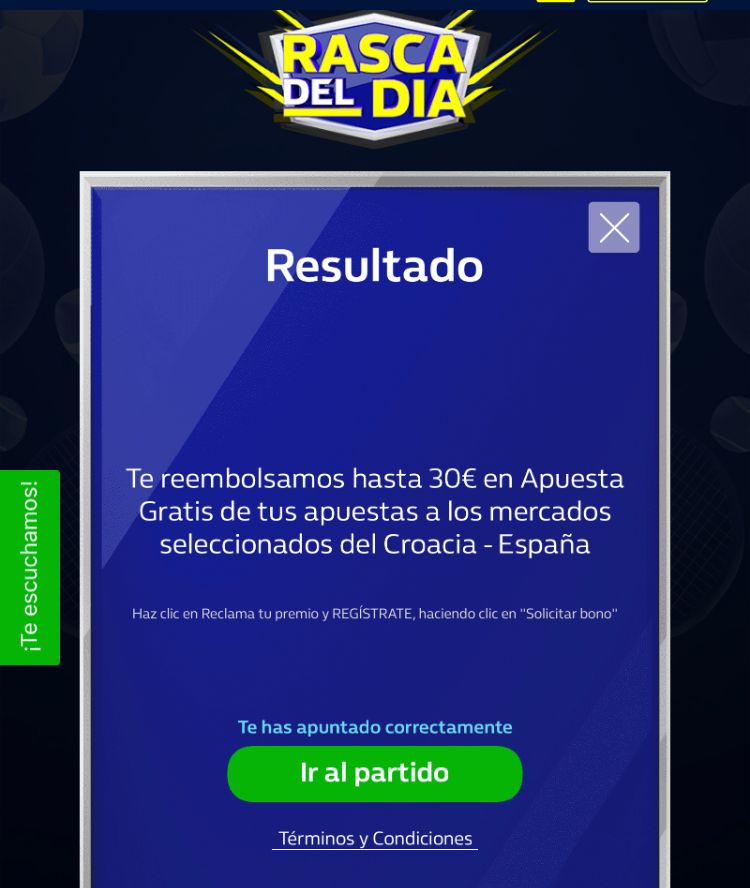750x888 pixels.
Task: Open Términos y Condiciones link
Action: (375, 838)
